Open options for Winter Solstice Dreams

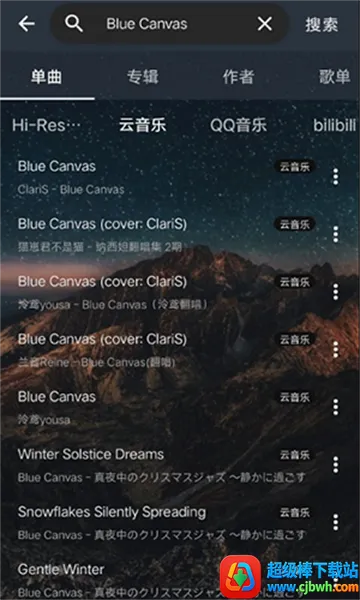336,465
